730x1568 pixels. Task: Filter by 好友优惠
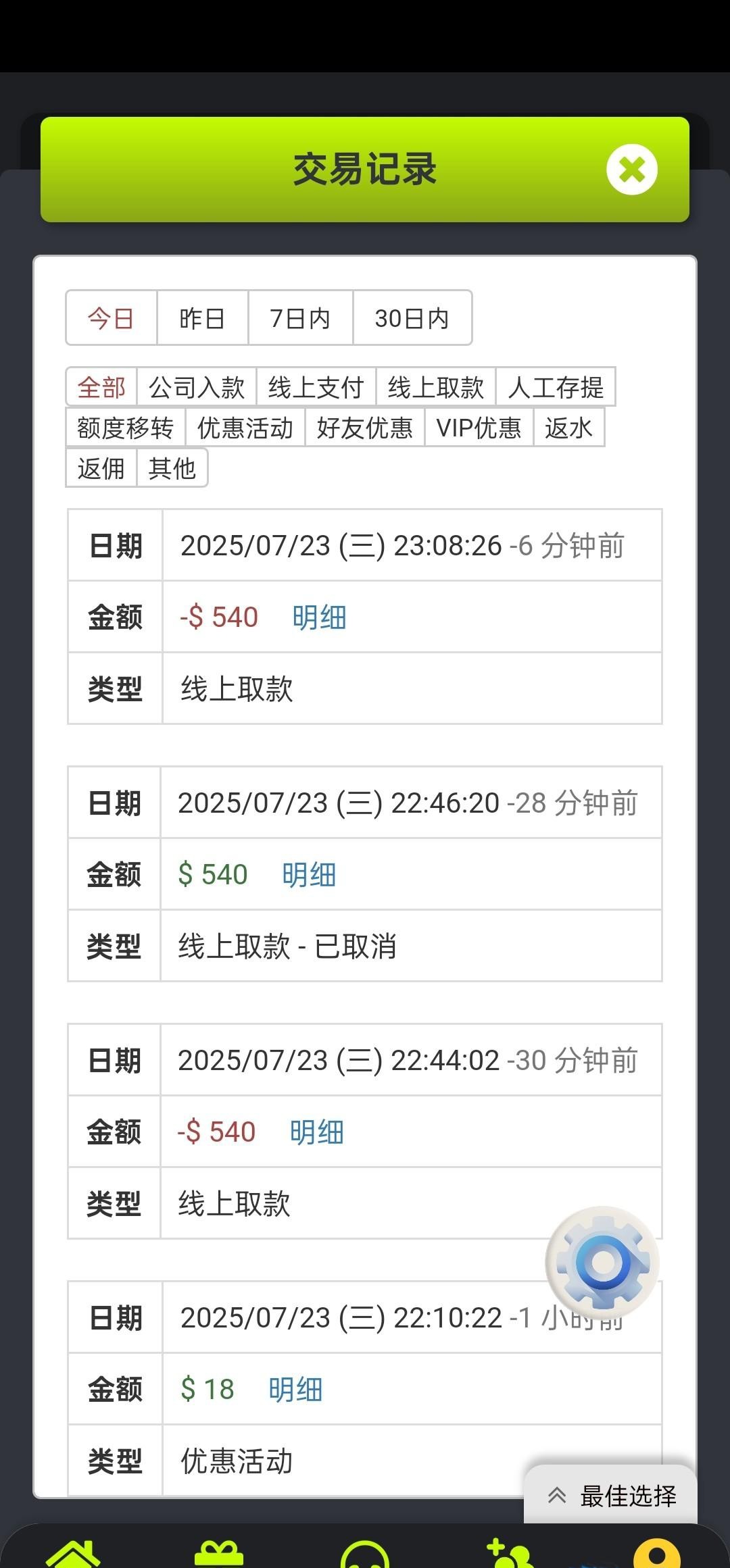click(364, 428)
